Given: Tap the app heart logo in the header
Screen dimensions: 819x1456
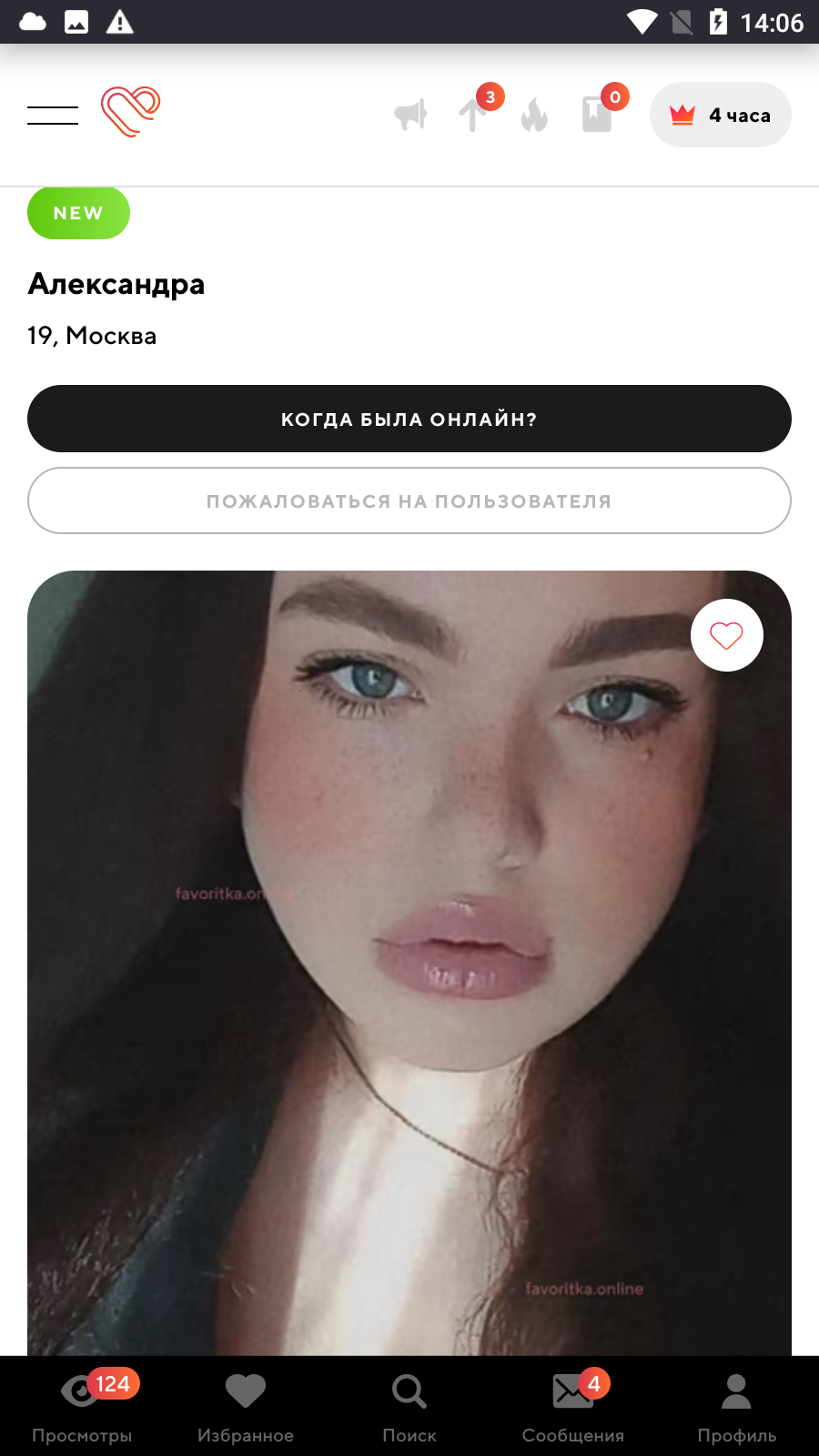Looking at the screenshot, I should pyautogui.click(x=130, y=112).
